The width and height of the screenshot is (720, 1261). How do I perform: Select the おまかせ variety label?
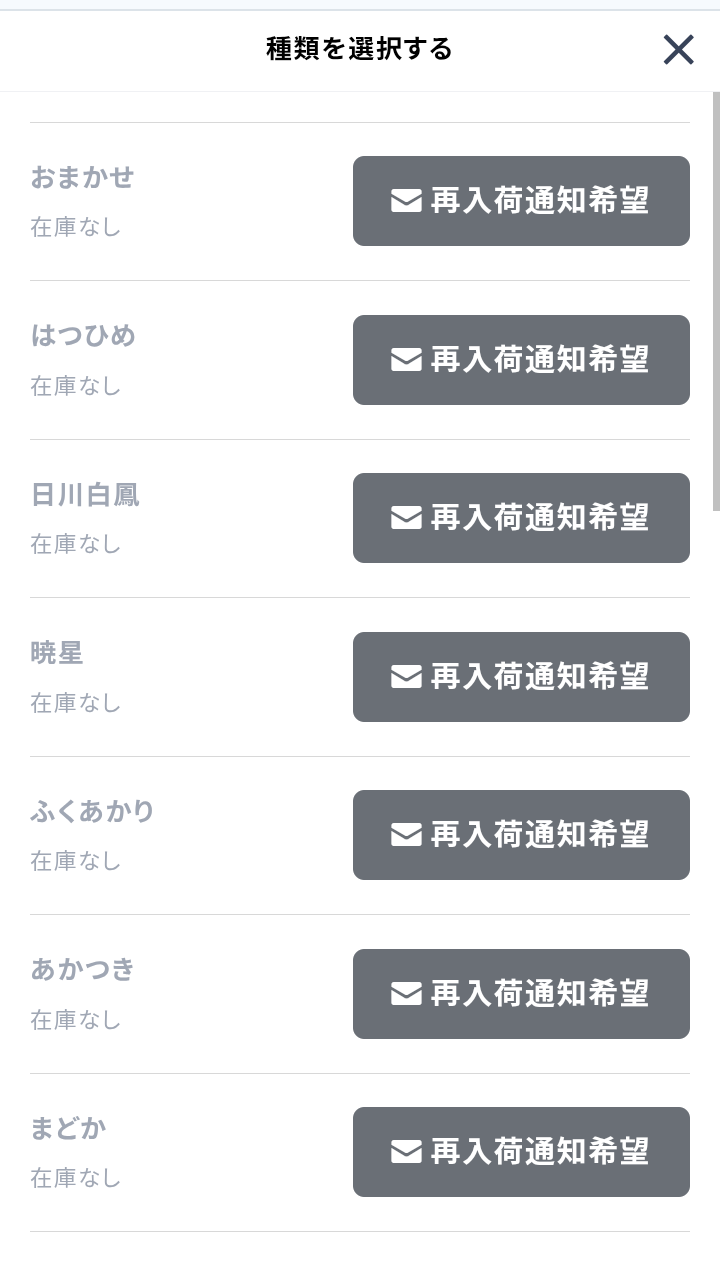[83, 177]
